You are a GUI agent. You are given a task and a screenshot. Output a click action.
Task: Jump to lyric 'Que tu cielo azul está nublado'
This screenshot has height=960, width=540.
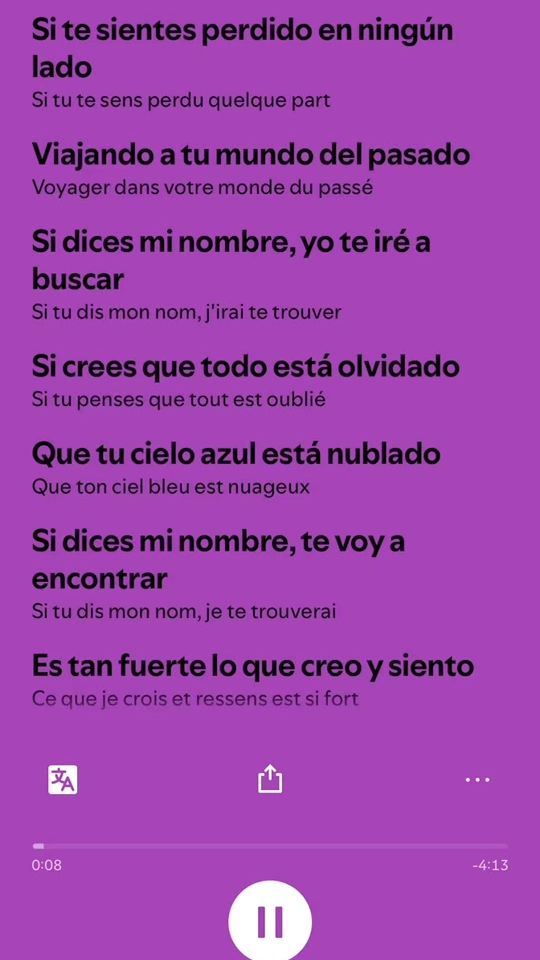point(236,455)
